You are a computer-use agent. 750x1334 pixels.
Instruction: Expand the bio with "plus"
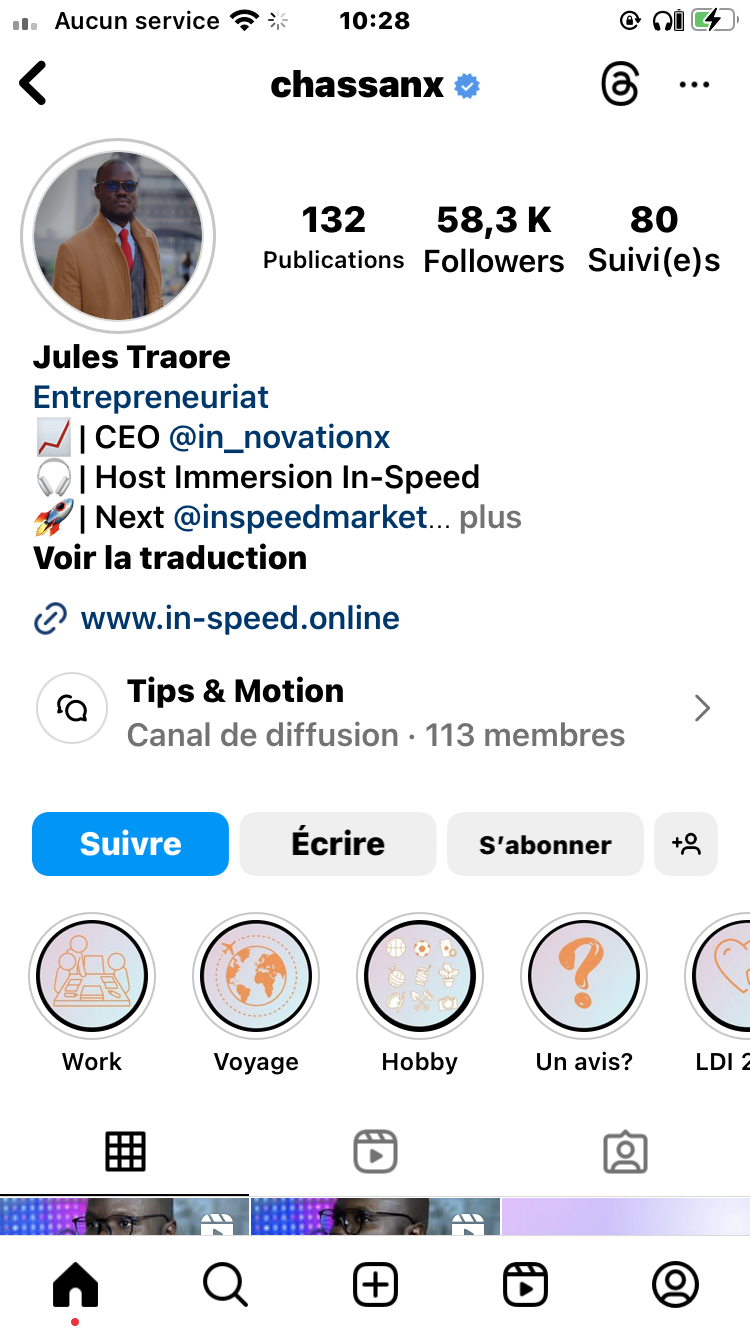490,517
